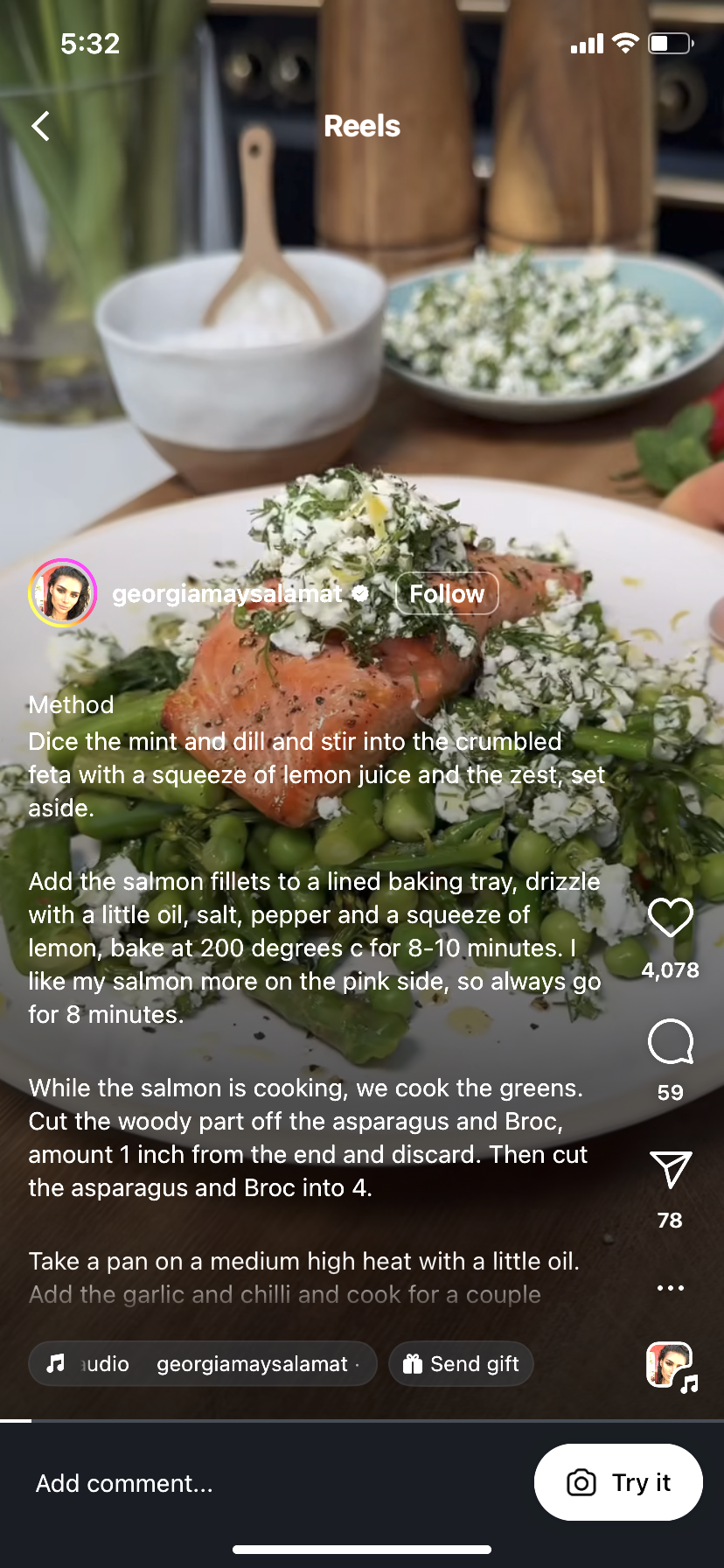Open georgiamaysalamat's username link
Viewport: 724px width, 1568px height.
pyautogui.click(x=227, y=594)
